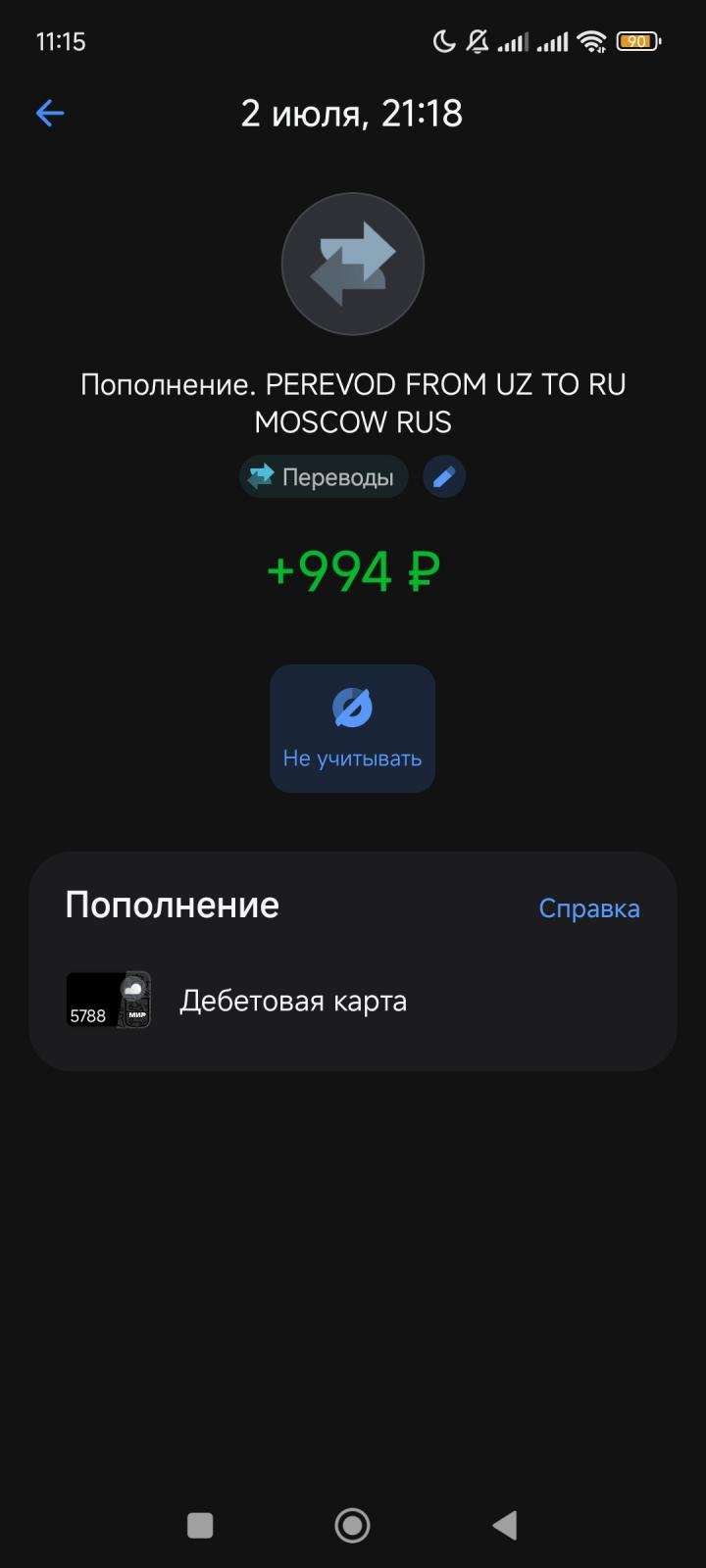706x1568 pixels.
Task: Open recent apps from the navigation bar
Action: [x=200, y=1525]
